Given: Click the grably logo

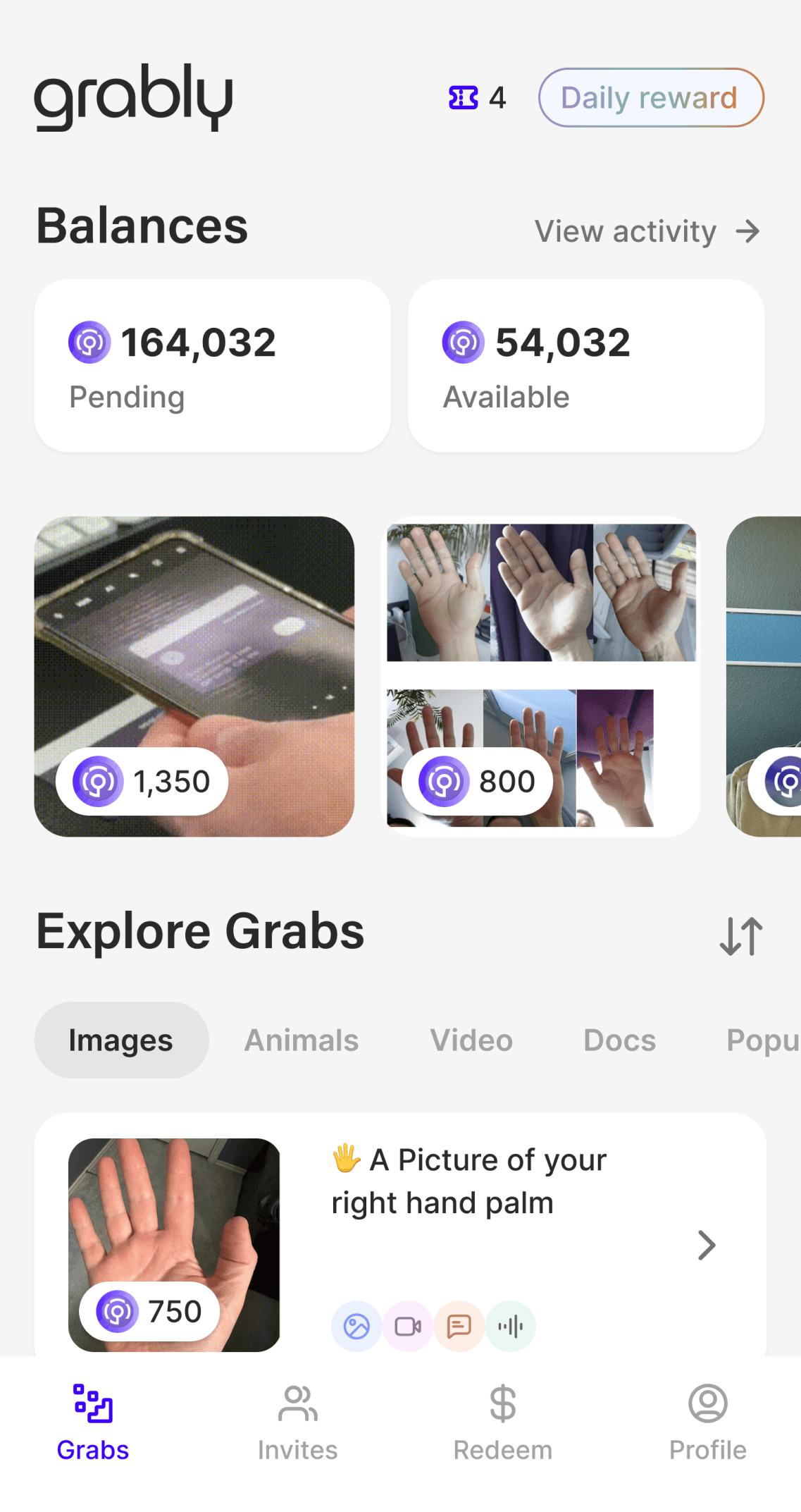Looking at the screenshot, I should (x=134, y=98).
